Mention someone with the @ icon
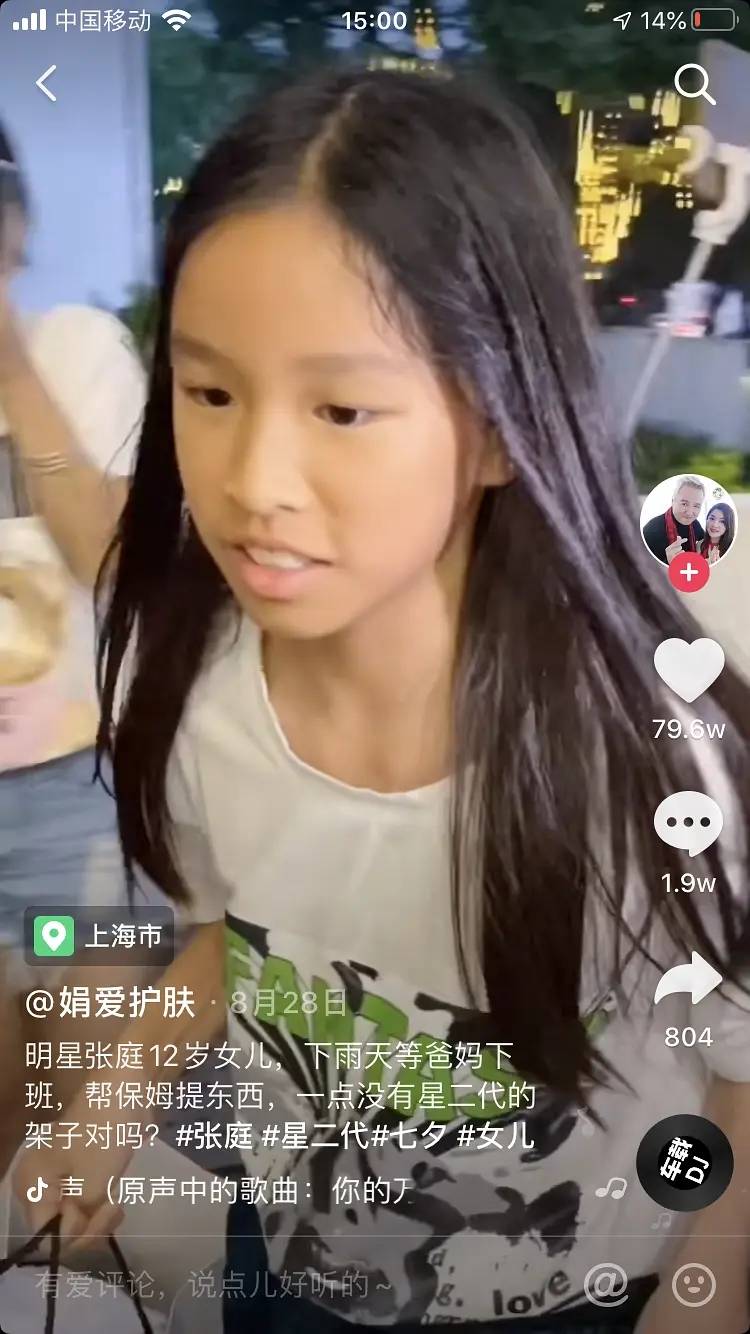Screen dimensions: 750x1334 click(x=606, y=1284)
